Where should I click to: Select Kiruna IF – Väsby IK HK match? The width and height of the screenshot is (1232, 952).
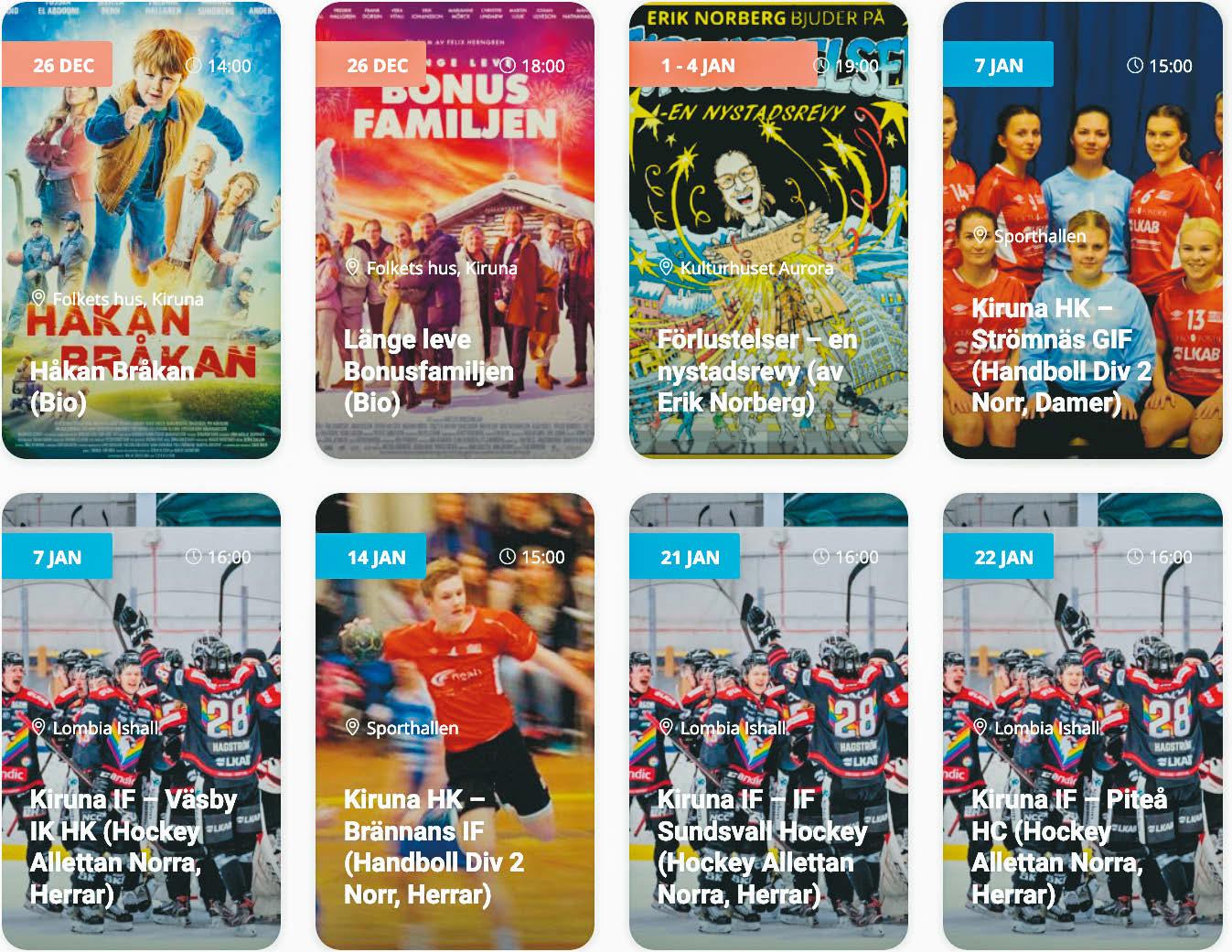(x=141, y=722)
